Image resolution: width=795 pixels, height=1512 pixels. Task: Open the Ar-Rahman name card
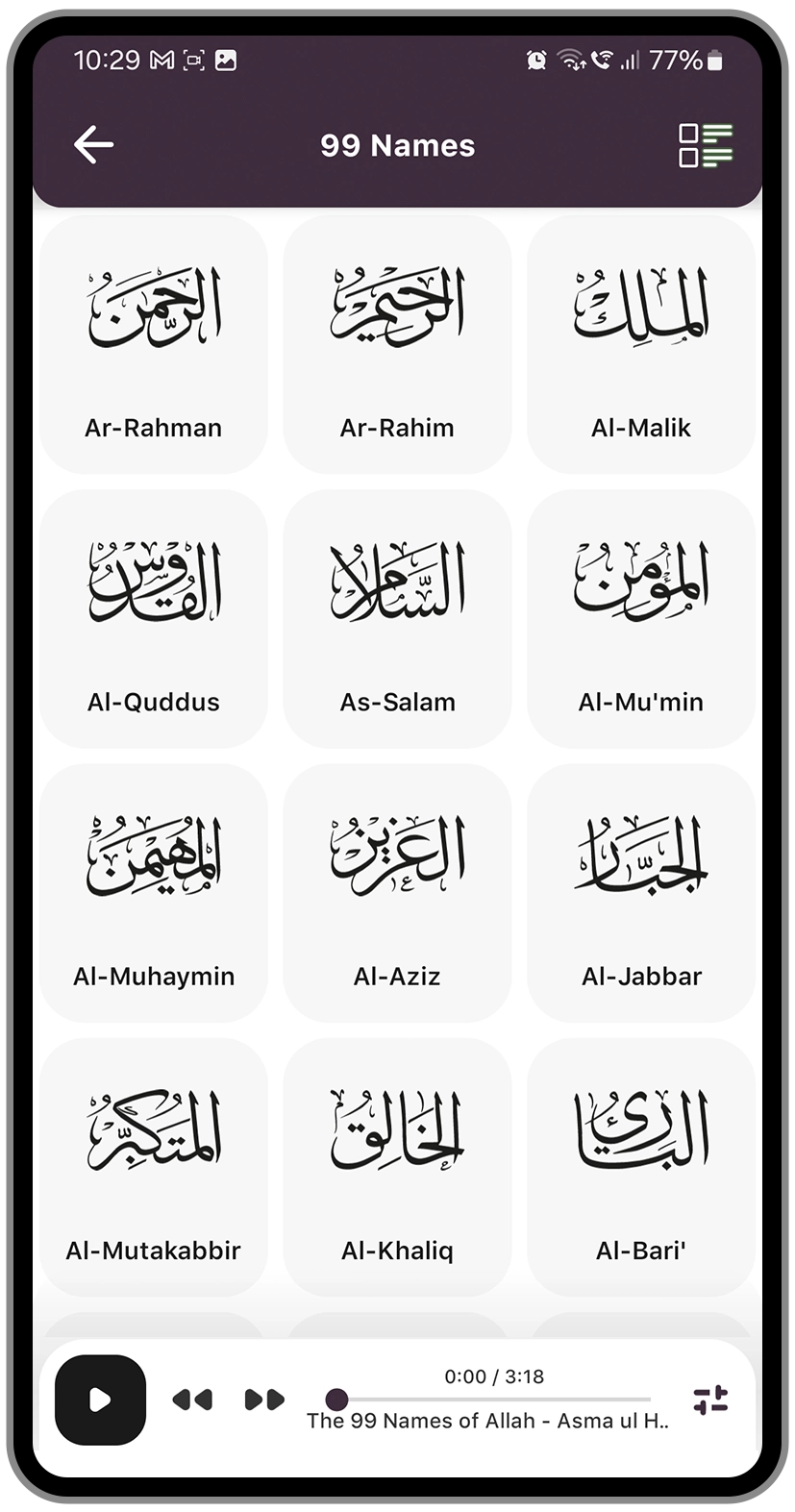coord(154,344)
